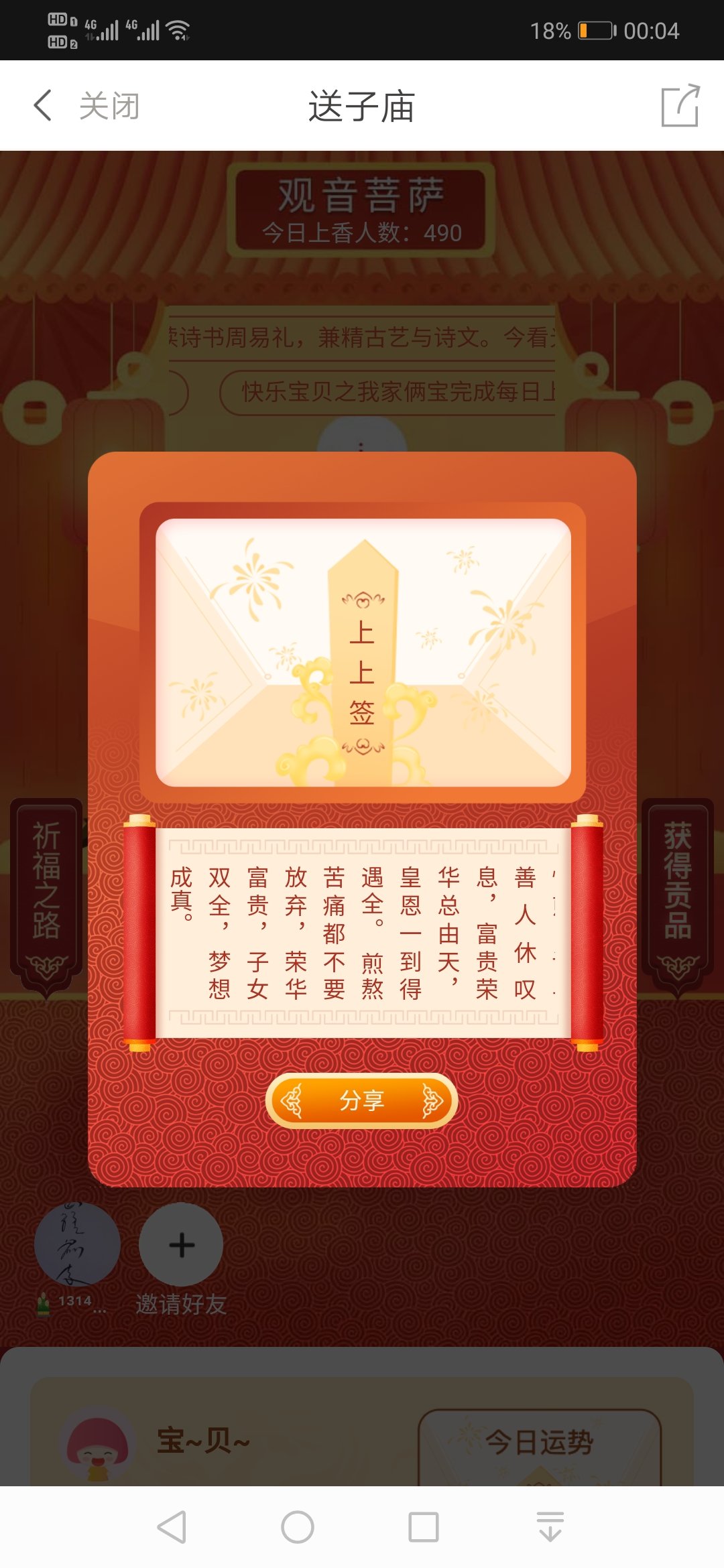Invite a friend with the plus button
724x1568 pixels.
181,1245
